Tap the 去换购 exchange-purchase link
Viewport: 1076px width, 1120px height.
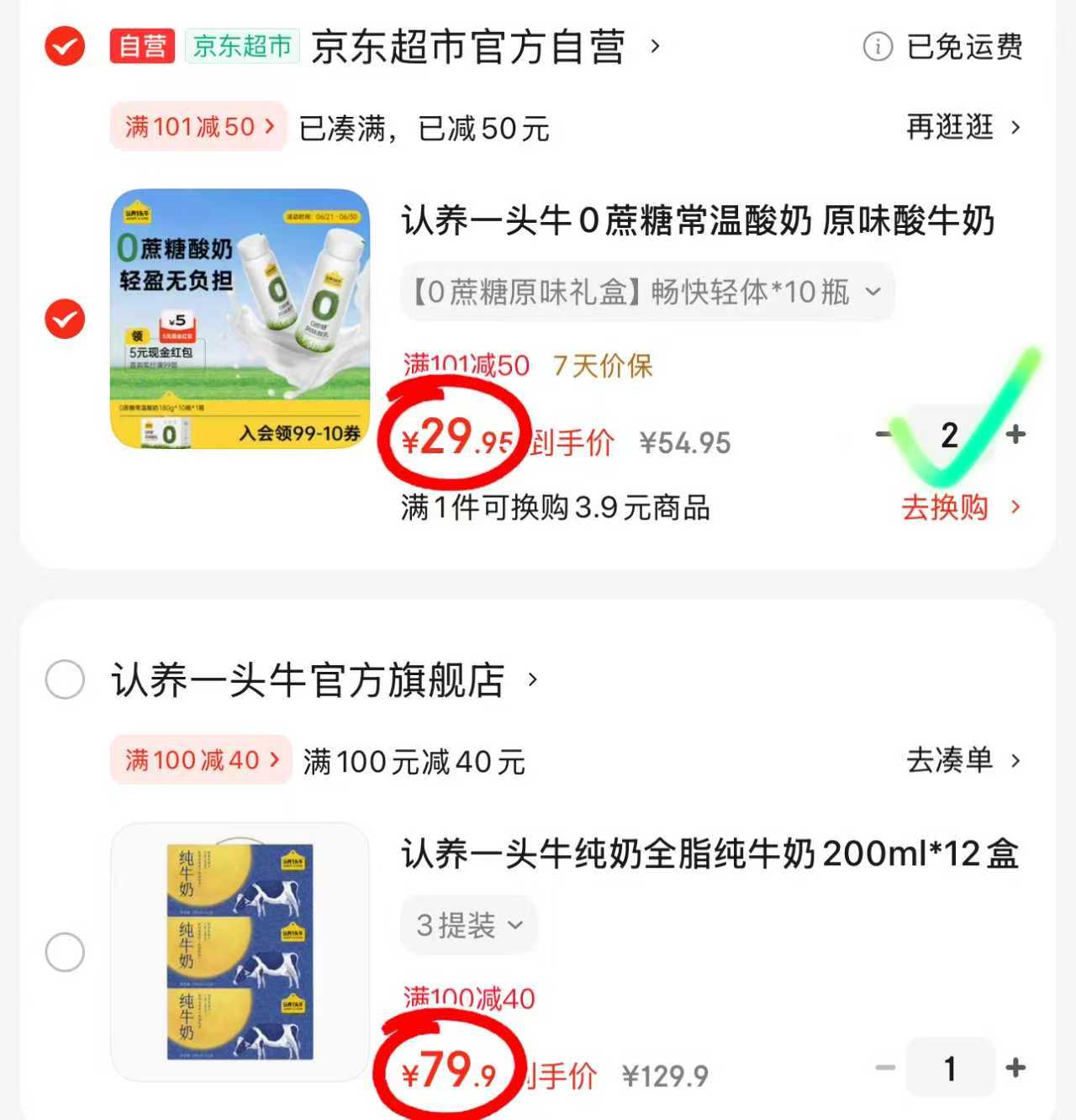(943, 508)
